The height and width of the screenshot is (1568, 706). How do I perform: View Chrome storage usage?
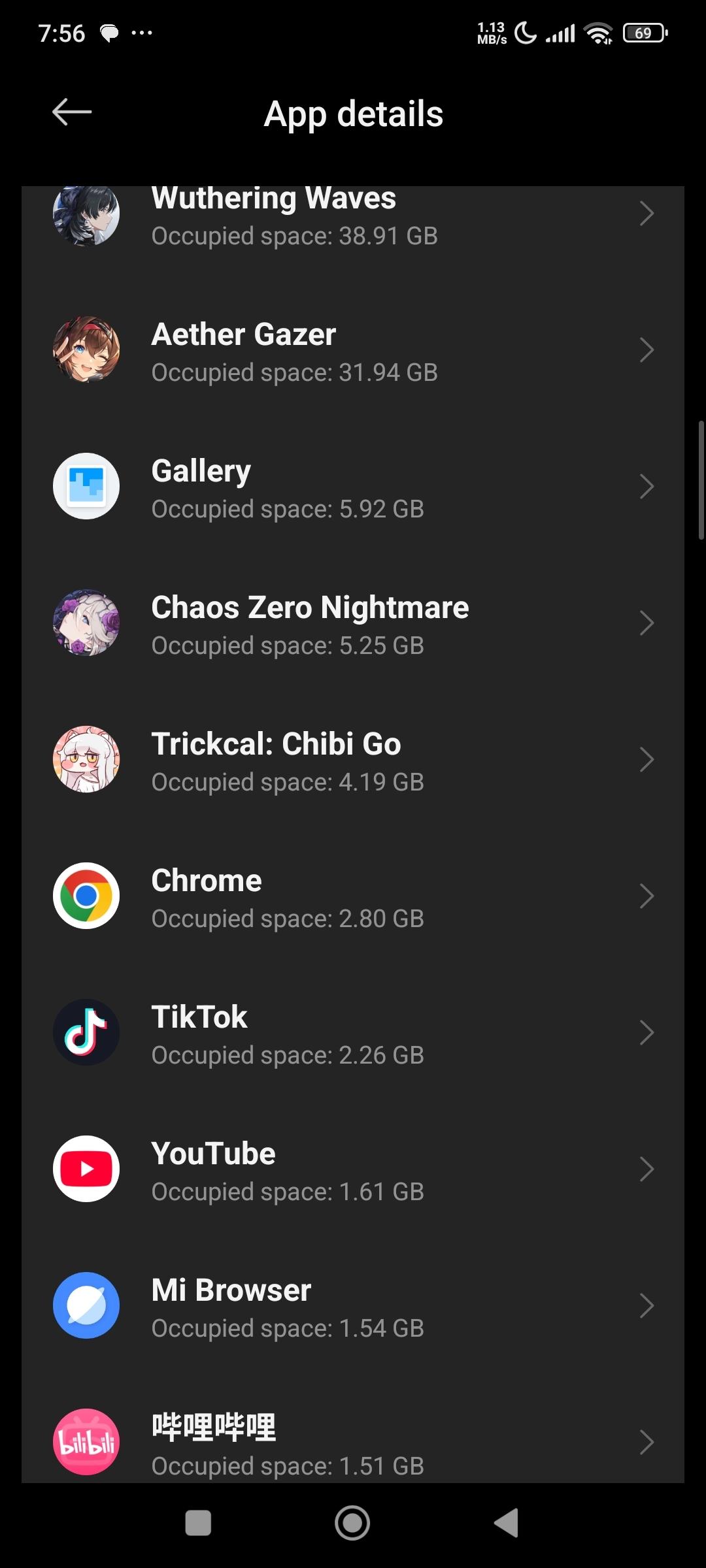coord(353,897)
